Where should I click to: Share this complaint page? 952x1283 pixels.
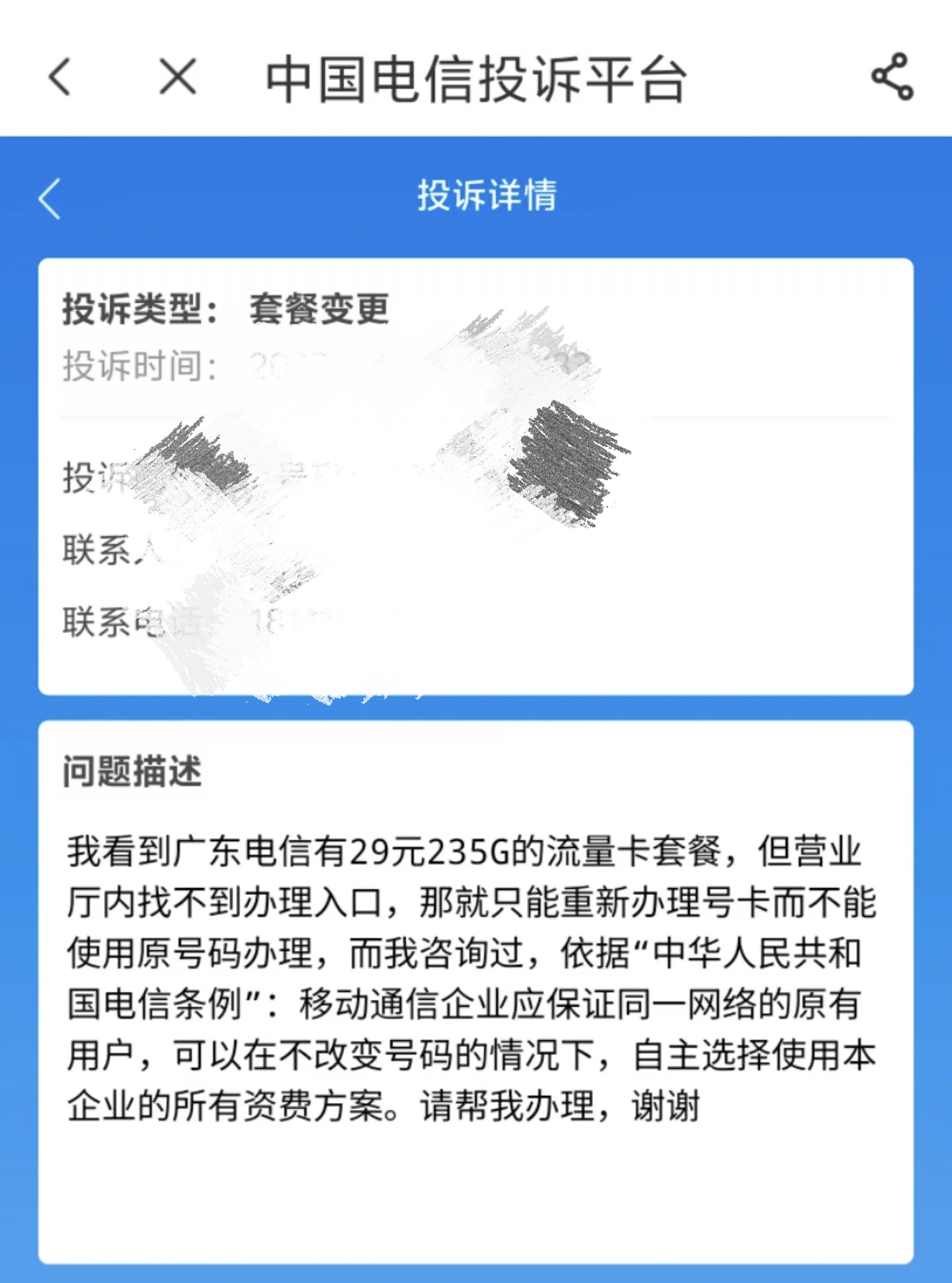[892, 77]
